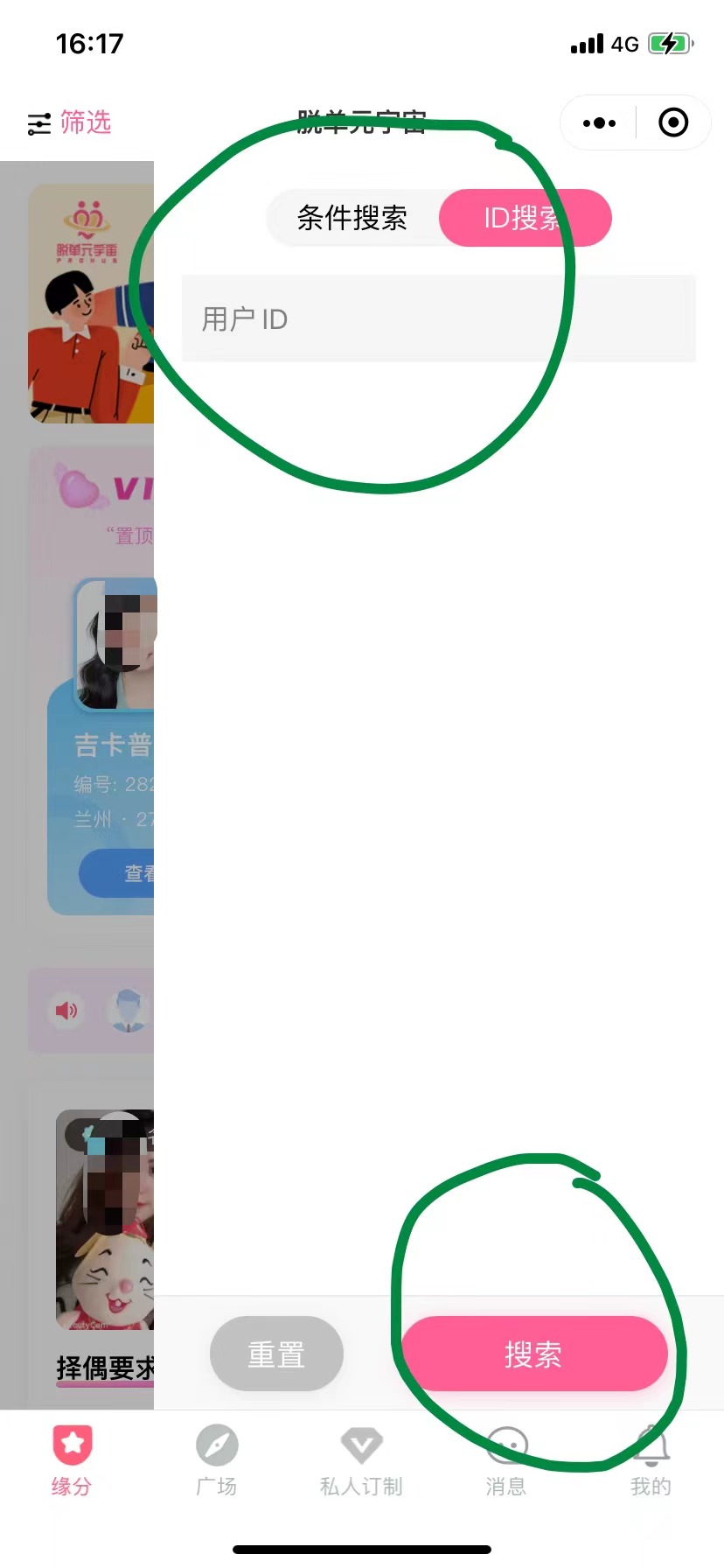This screenshot has width=724, height=1568.
Task: Switch to 条件搜索 tab
Action: tap(352, 218)
